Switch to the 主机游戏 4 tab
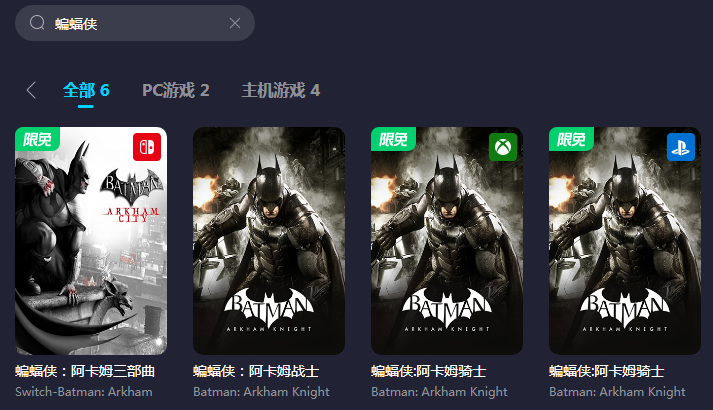The height and width of the screenshot is (410, 713). 280,91
